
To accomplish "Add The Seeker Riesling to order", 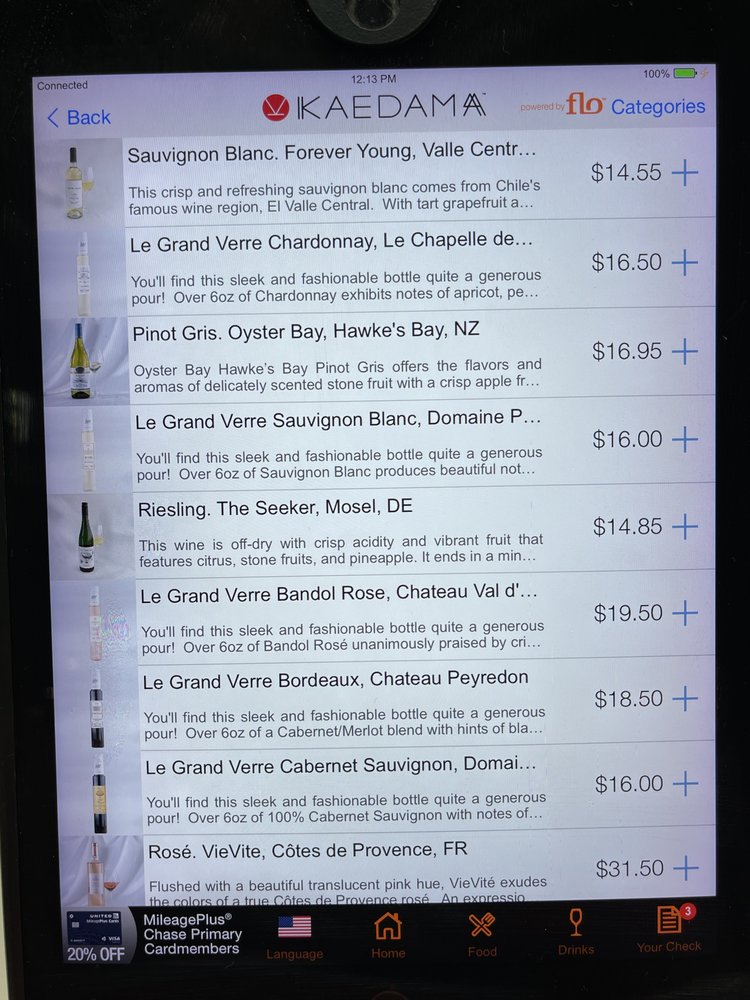I will [x=685, y=526].
